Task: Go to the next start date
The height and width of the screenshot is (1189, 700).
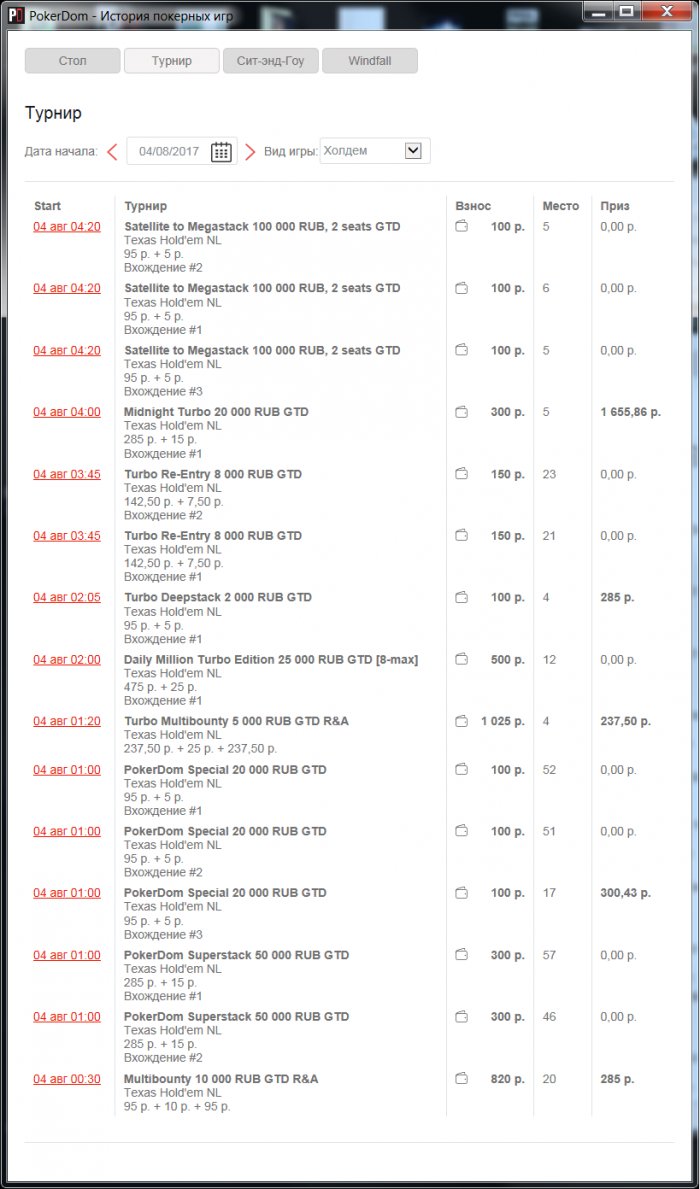Action: coord(250,152)
